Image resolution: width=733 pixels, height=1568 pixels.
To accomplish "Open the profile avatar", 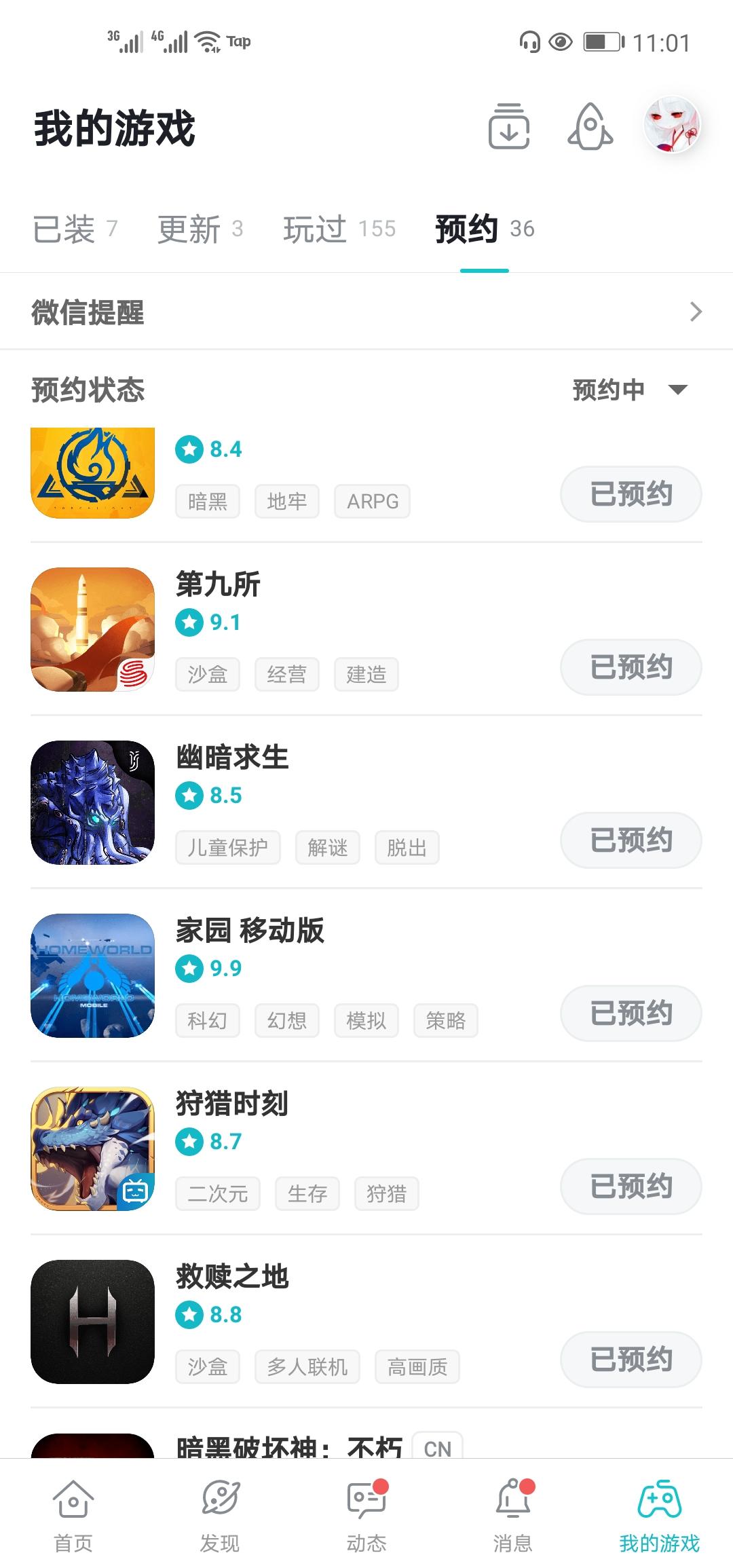I will point(671,126).
